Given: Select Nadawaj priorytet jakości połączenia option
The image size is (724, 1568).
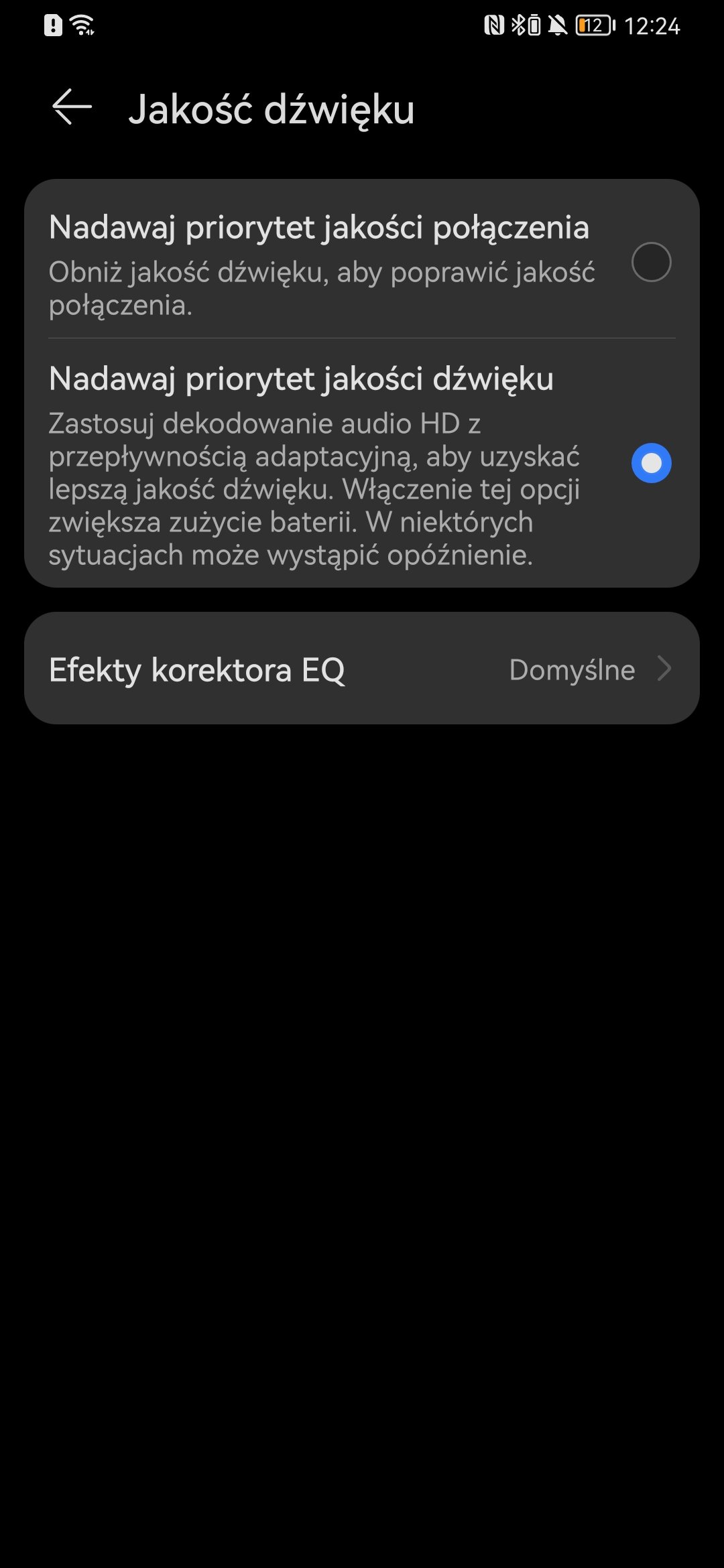Looking at the screenshot, I should (362, 262).
